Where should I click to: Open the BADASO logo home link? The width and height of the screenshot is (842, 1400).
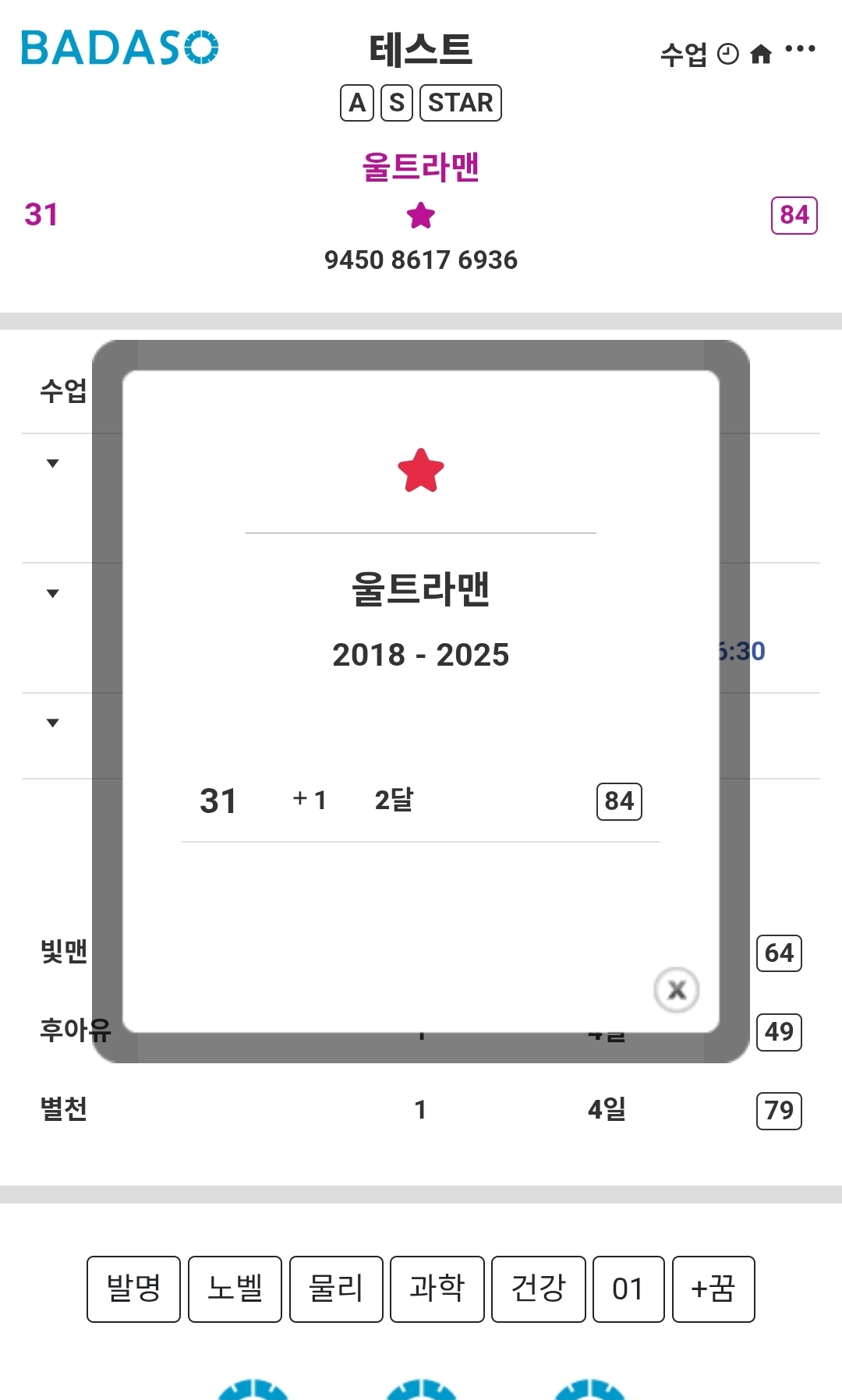click(119, 48)
